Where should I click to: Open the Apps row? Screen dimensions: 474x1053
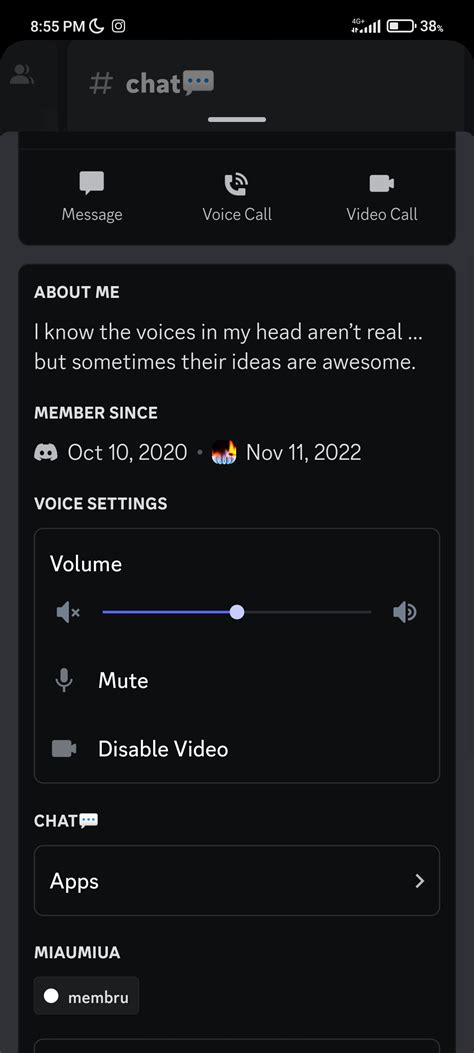(236, 881)
